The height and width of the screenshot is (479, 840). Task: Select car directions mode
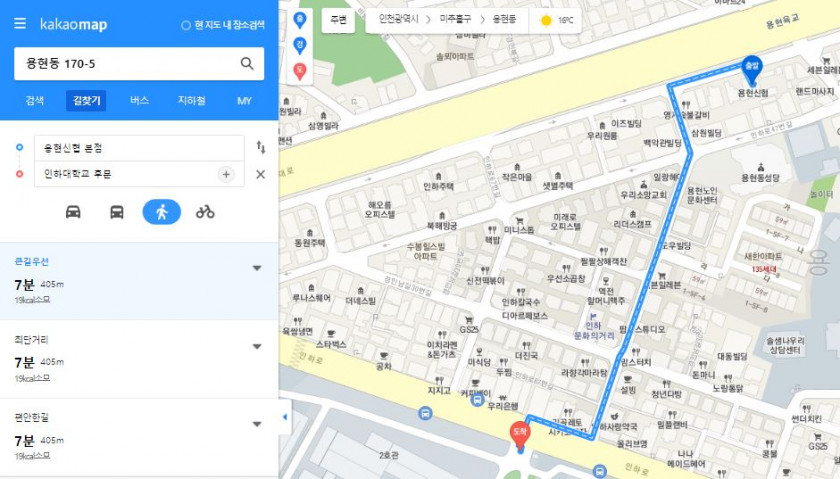point(73,212)
